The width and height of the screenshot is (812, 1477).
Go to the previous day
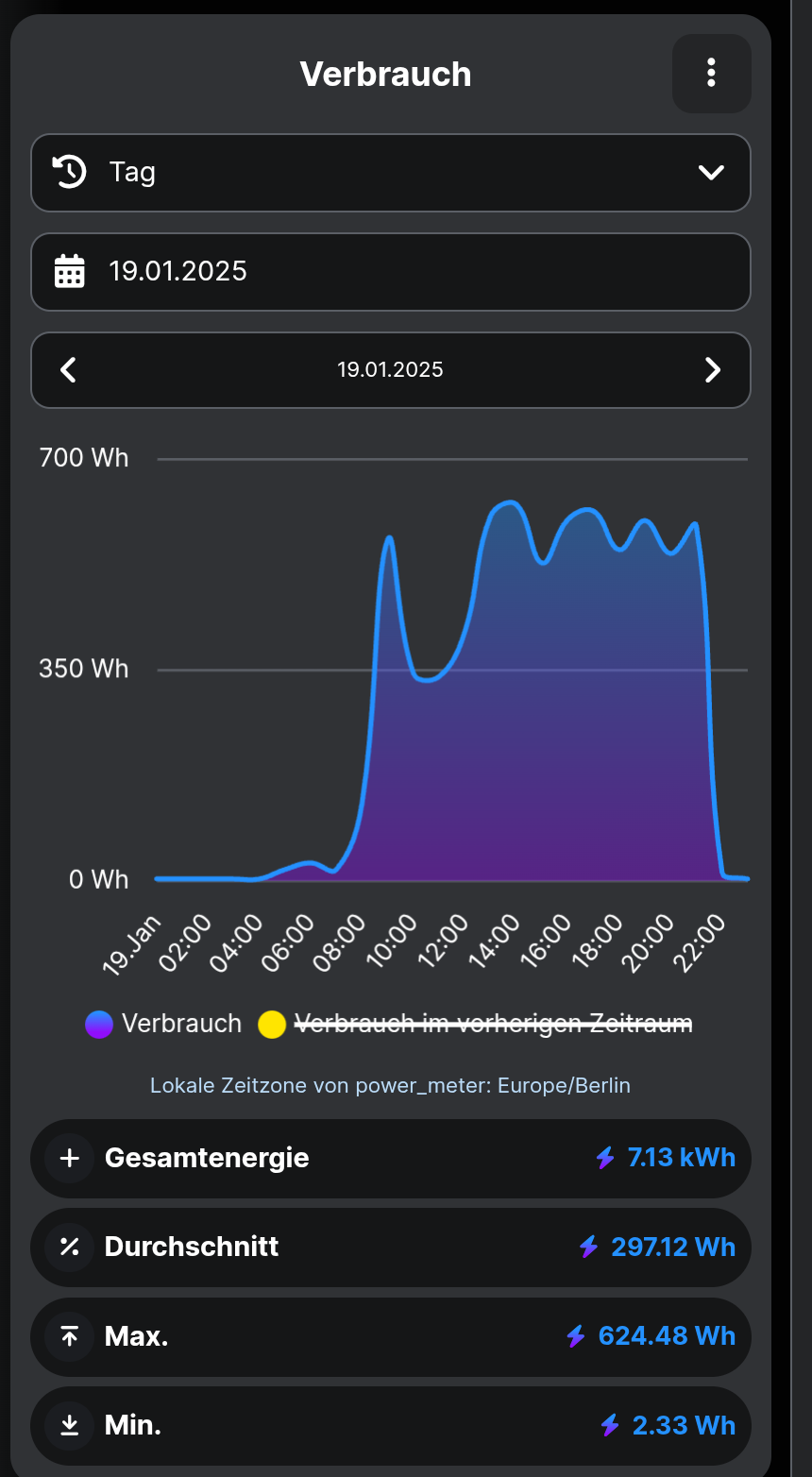pos(68,370)
